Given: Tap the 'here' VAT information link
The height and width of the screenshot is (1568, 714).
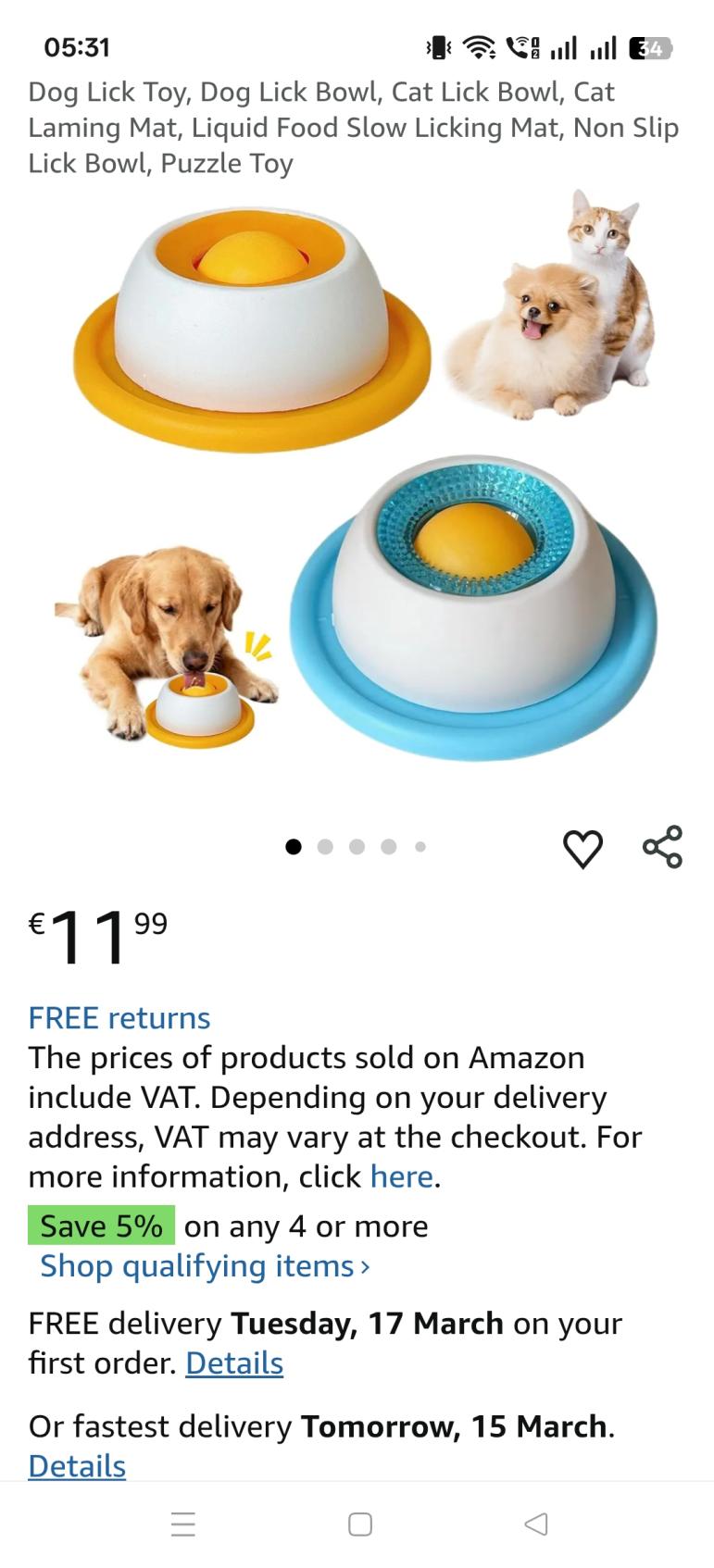Looking at the screenshot, I should 402,1176.
